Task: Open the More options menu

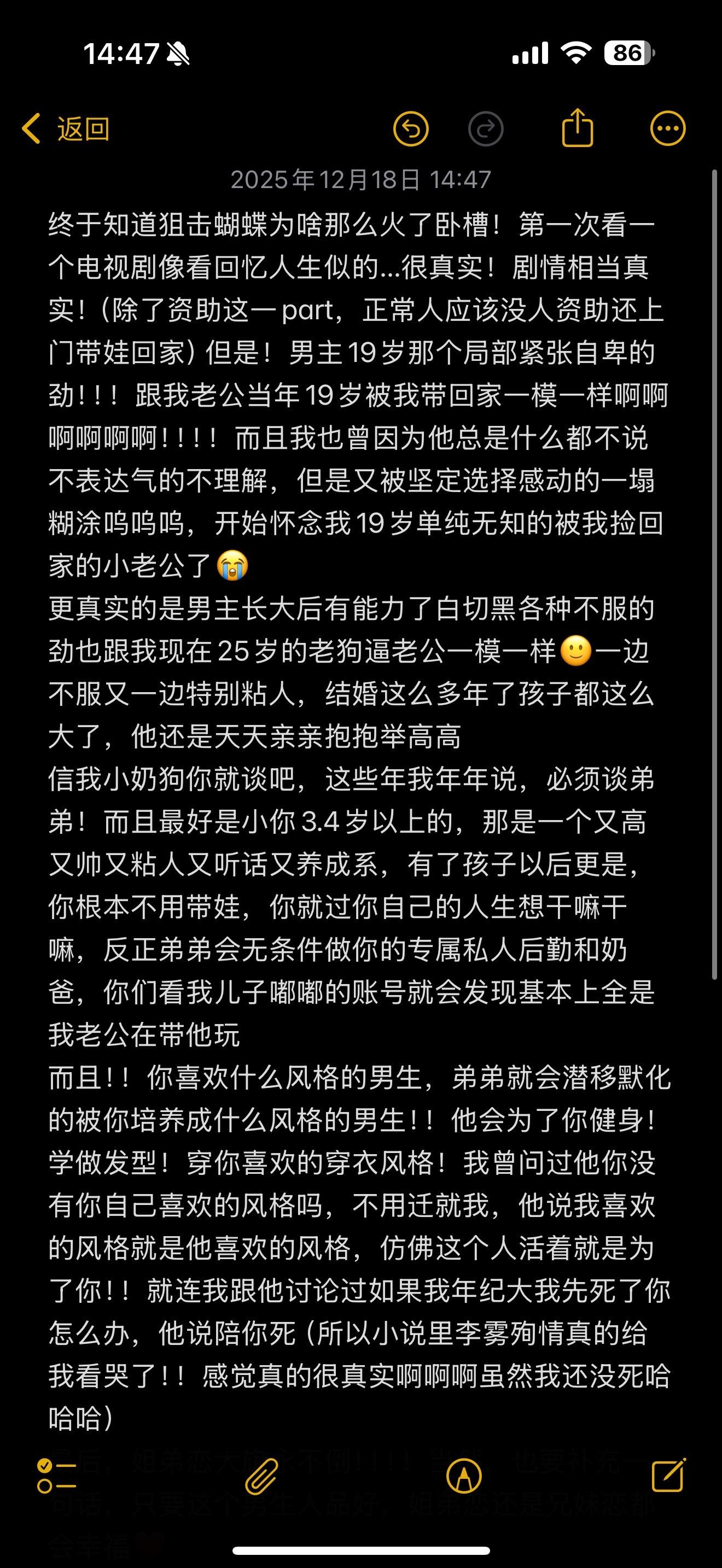Action: [666, 128]
